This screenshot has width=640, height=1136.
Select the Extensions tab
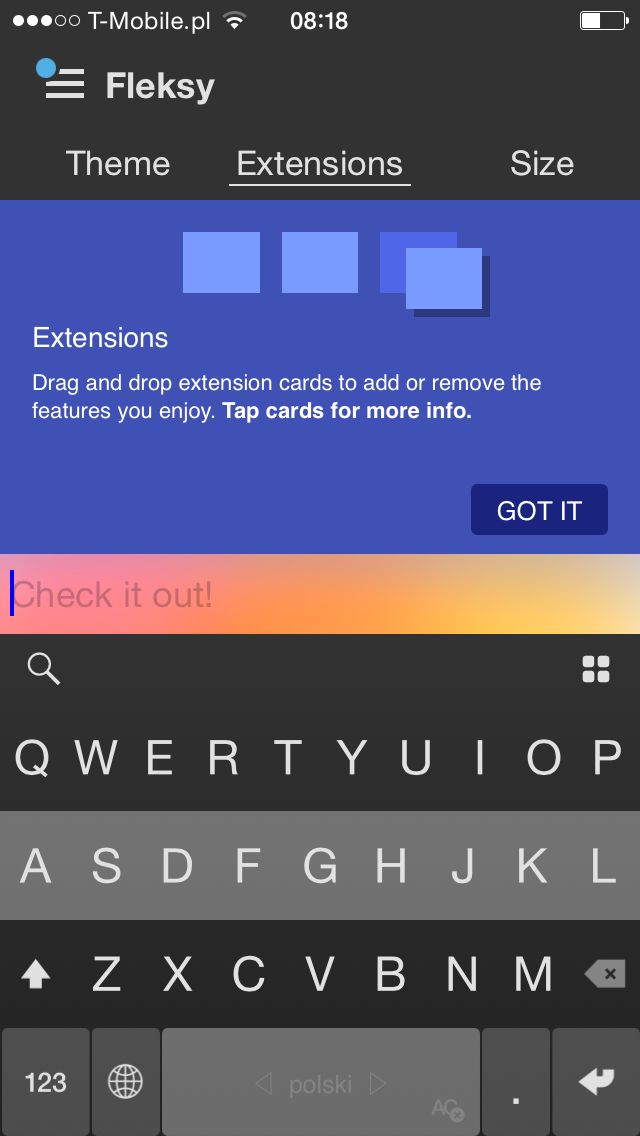320,164
